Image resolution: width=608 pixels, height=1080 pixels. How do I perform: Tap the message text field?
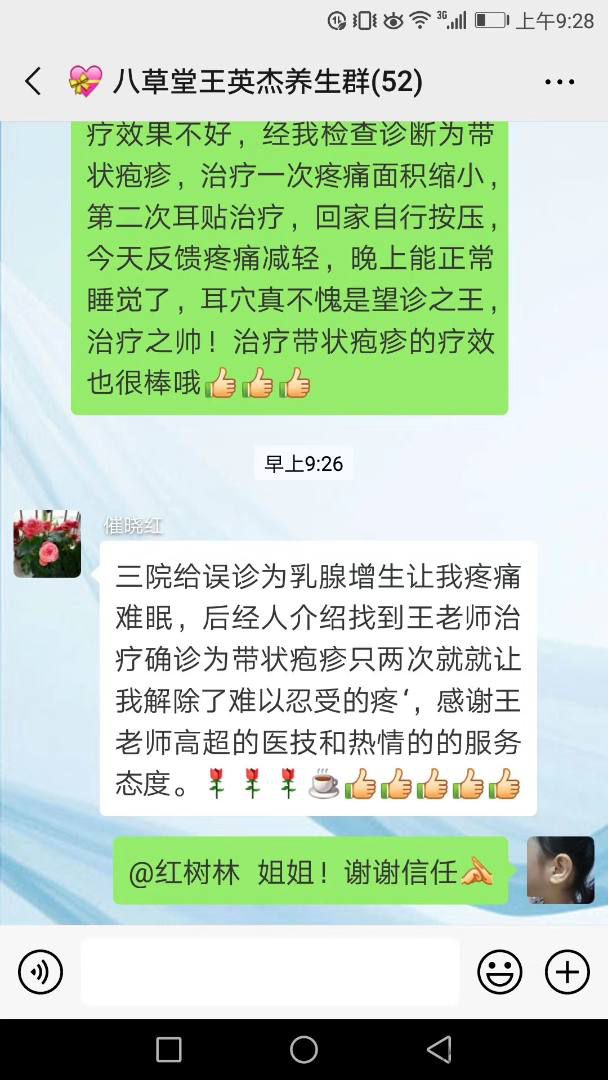click(270, 971)
